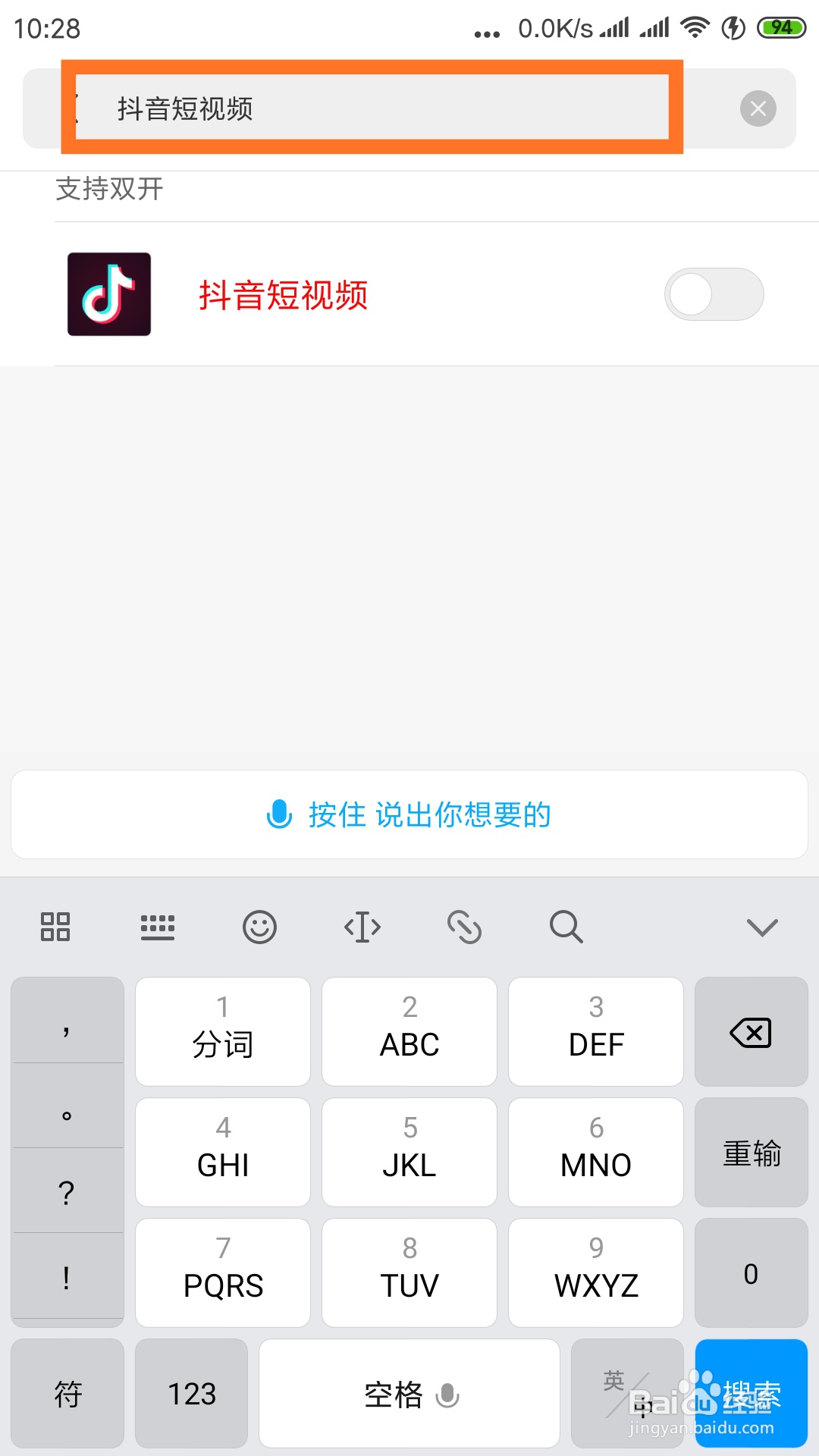Switch to the 123 number pad
The width and height of the screenshot is (819, 1456).
pyautogui.click(x=191, y=1394)
